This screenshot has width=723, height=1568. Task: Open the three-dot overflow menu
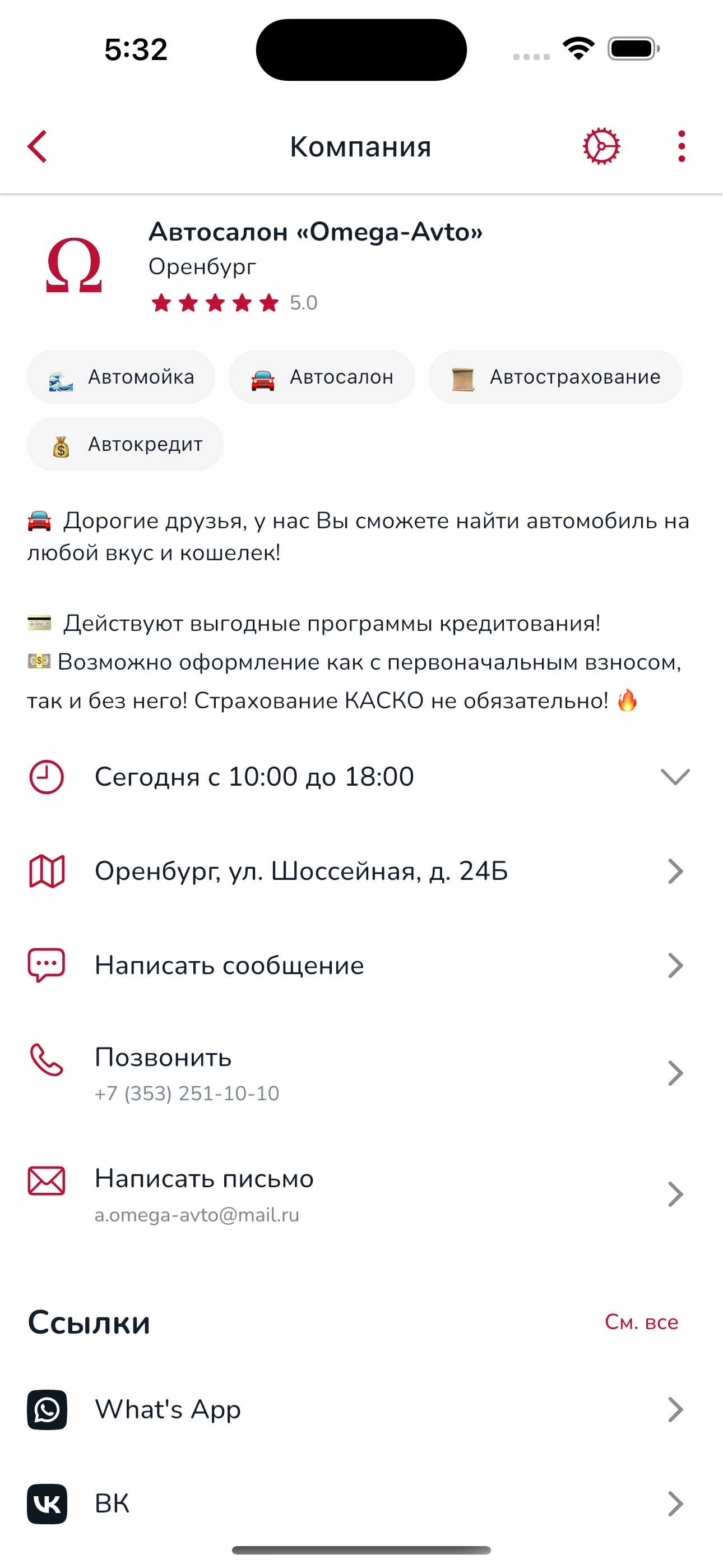coord(681,147)
